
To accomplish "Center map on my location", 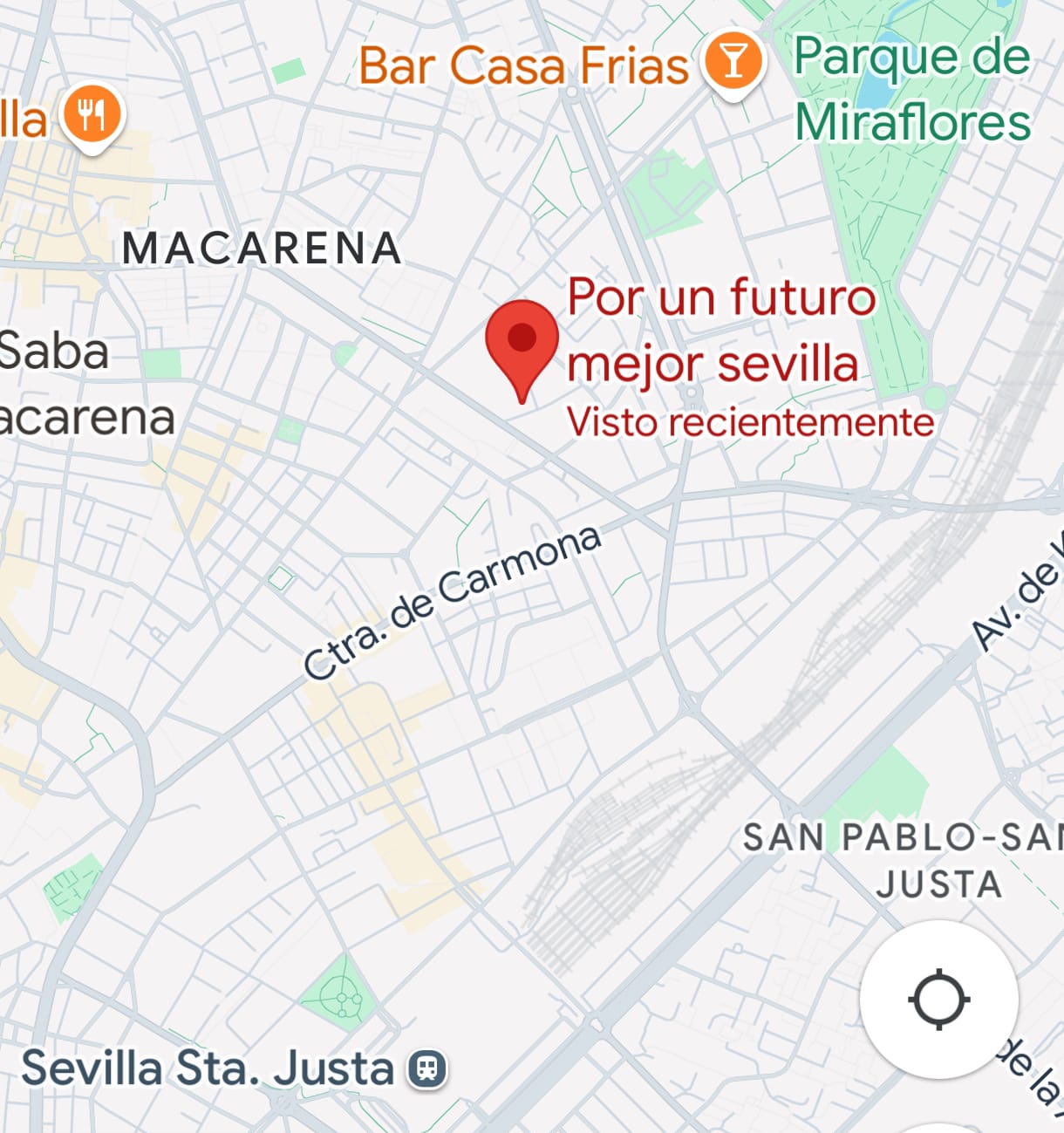I will click(938, 999).
